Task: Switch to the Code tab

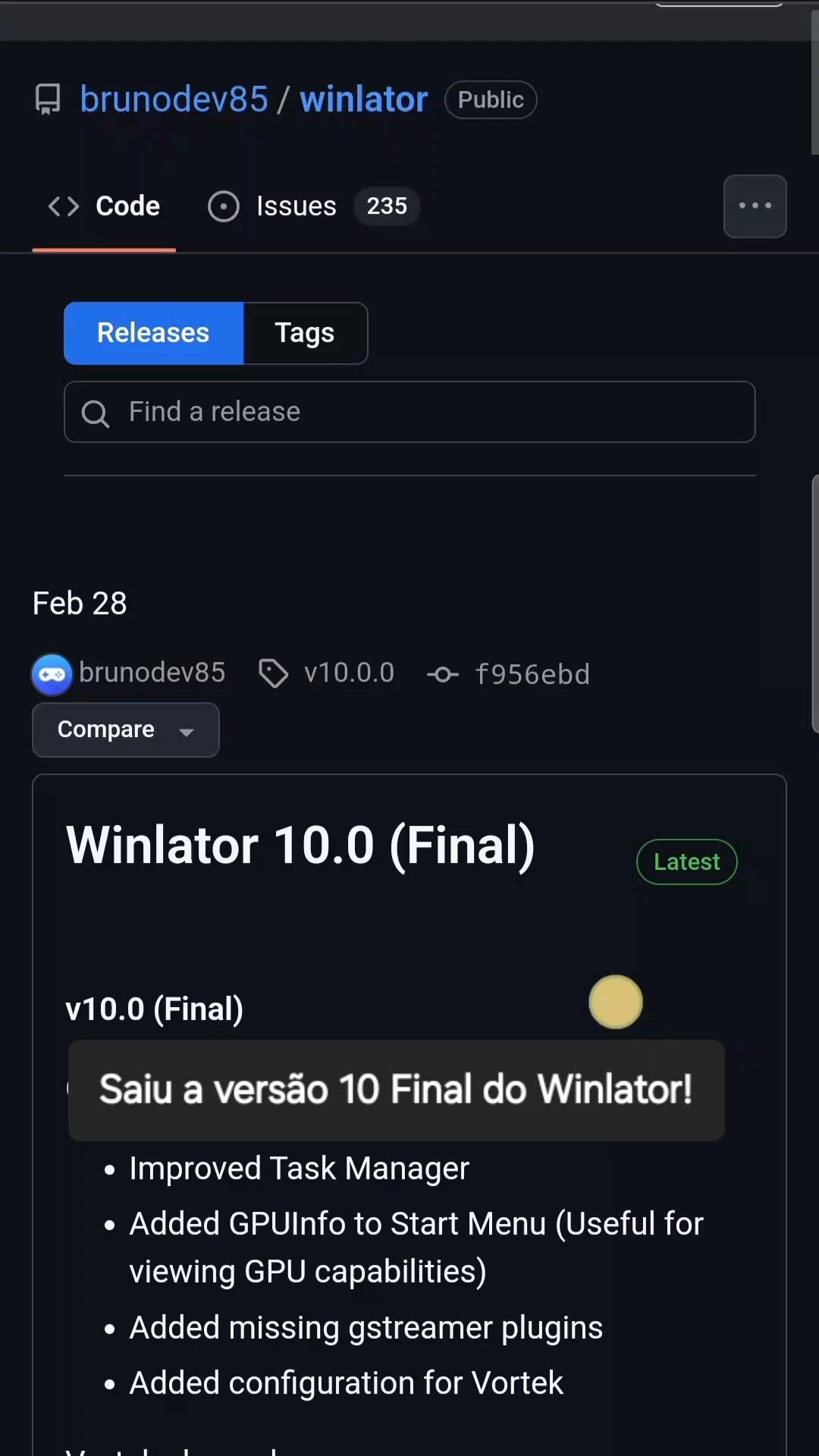Action: [104, 206]
